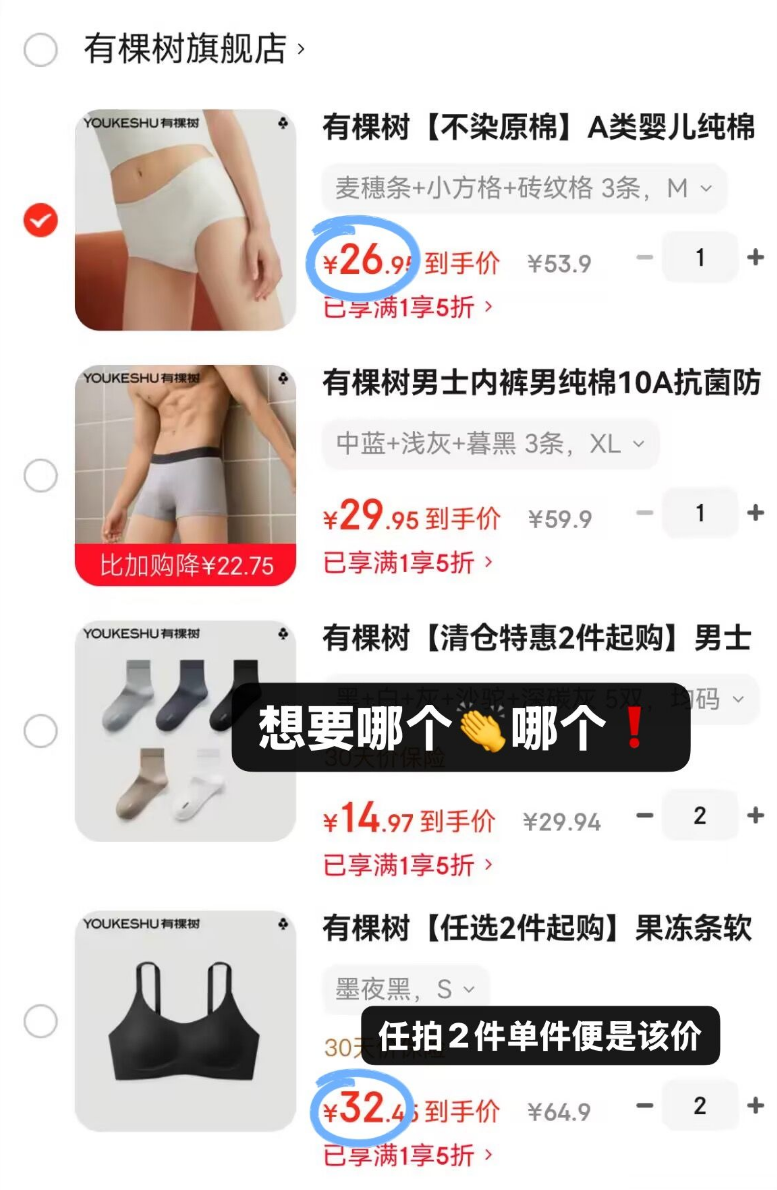Image resolution: width=777 pixels, height=1190 pixels.
Task: Decrease quantity of the socks item
Action: pyautogui.click(x=645, y=816)
